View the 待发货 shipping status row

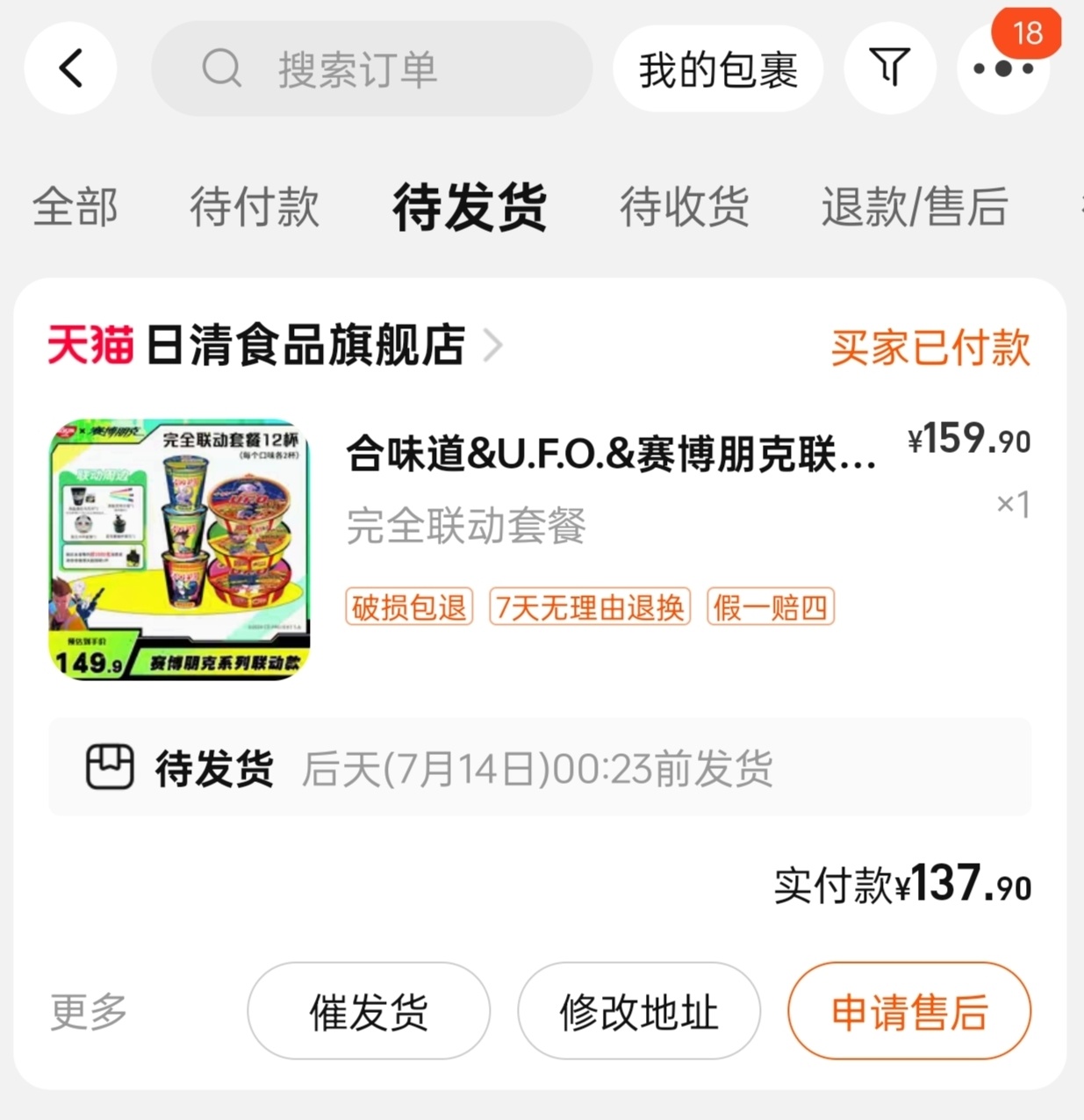[539, 768]
